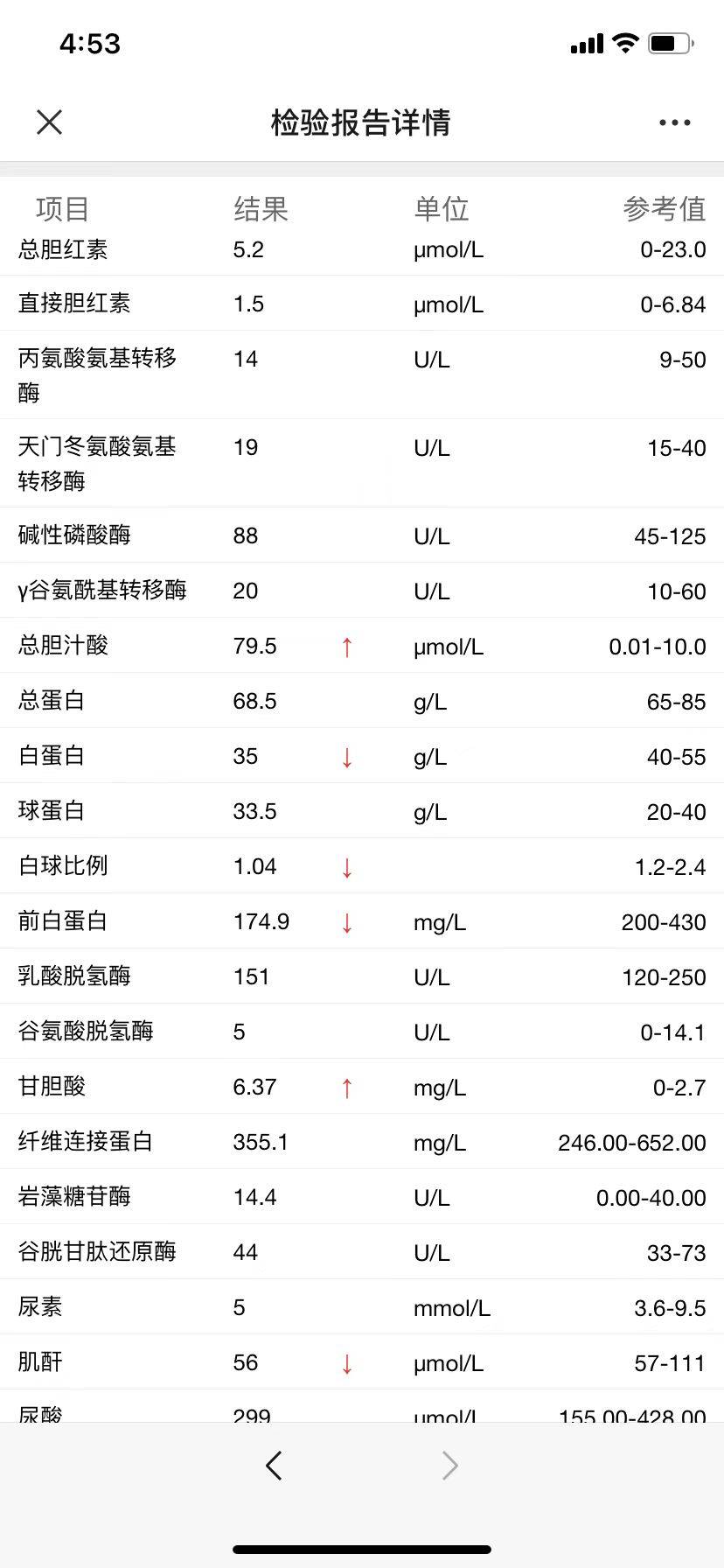The image size is (724, 1568).
Task: Select the 项目 column header
Action: (60, 209)
